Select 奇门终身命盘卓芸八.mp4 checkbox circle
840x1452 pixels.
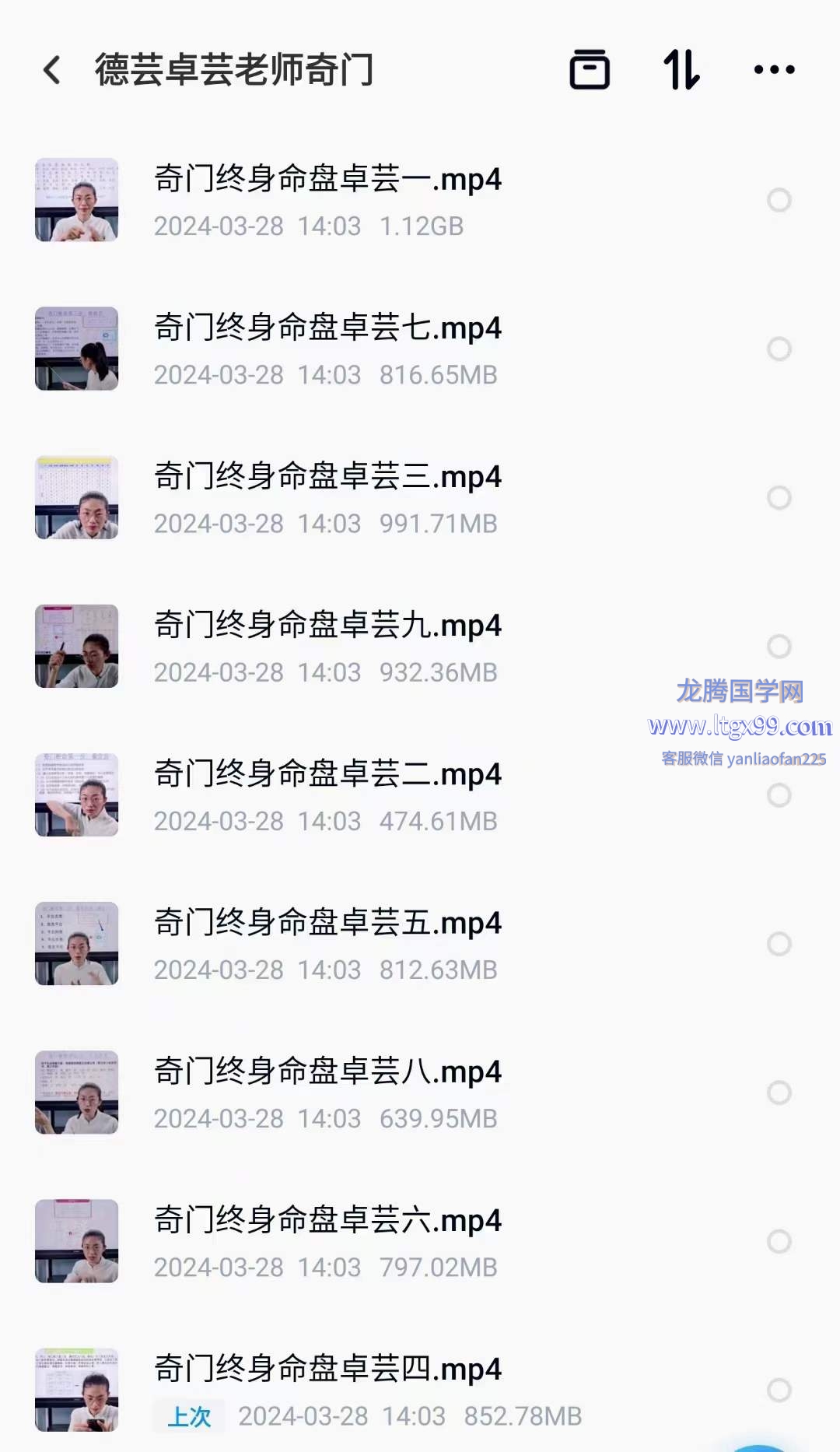click(779, 1093)
